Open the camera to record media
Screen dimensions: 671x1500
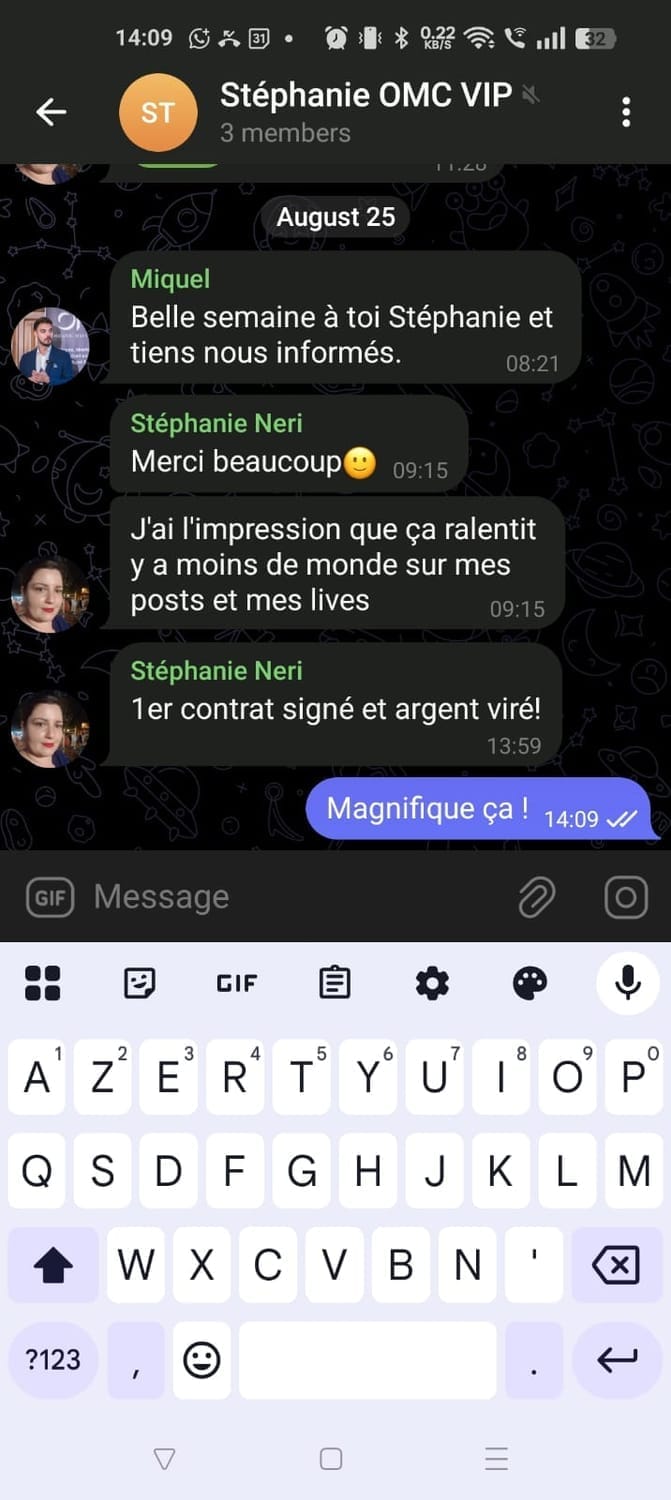click(626, 897)
